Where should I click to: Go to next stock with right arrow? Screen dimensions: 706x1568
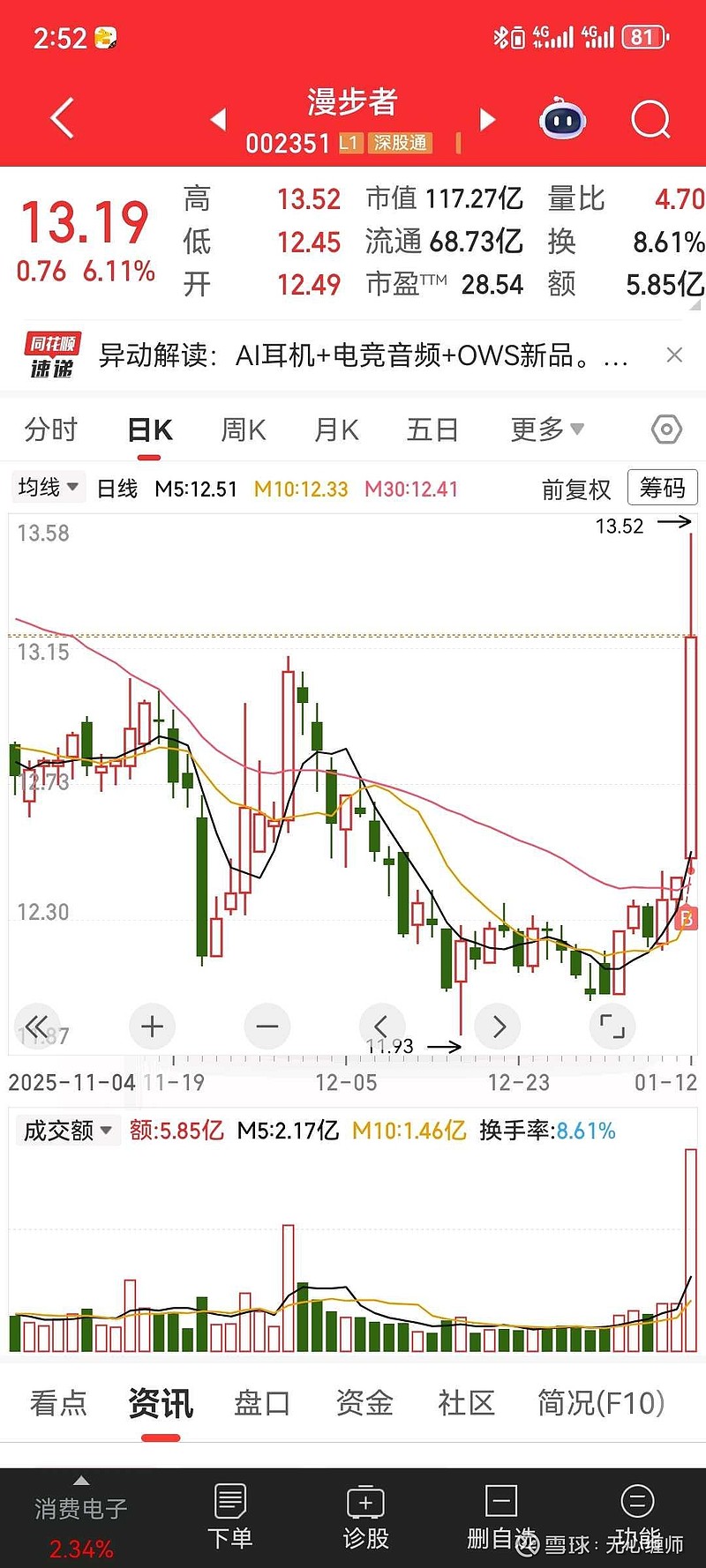488,119
